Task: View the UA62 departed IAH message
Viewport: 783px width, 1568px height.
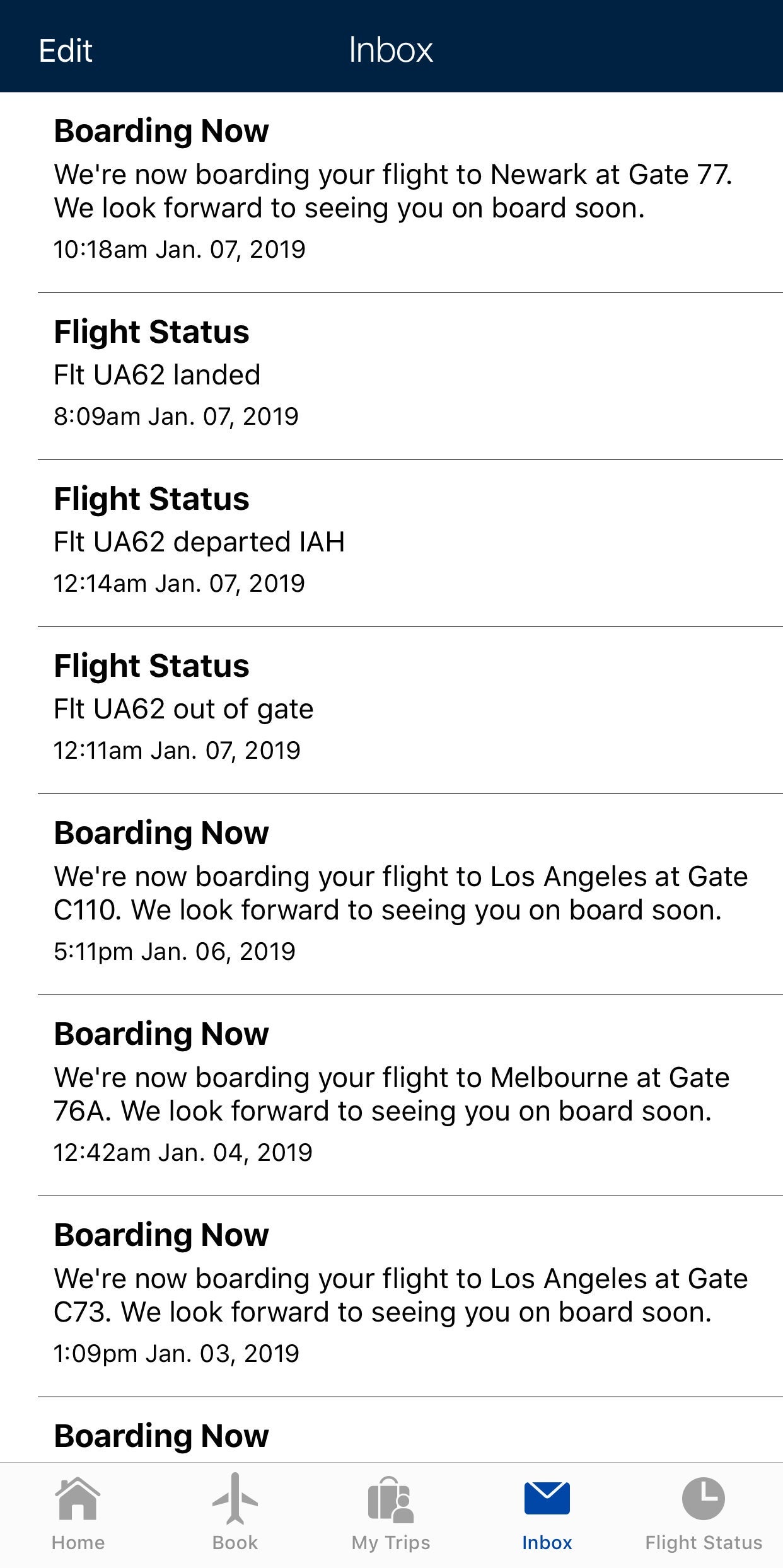Action: click(x=392, y=542)
